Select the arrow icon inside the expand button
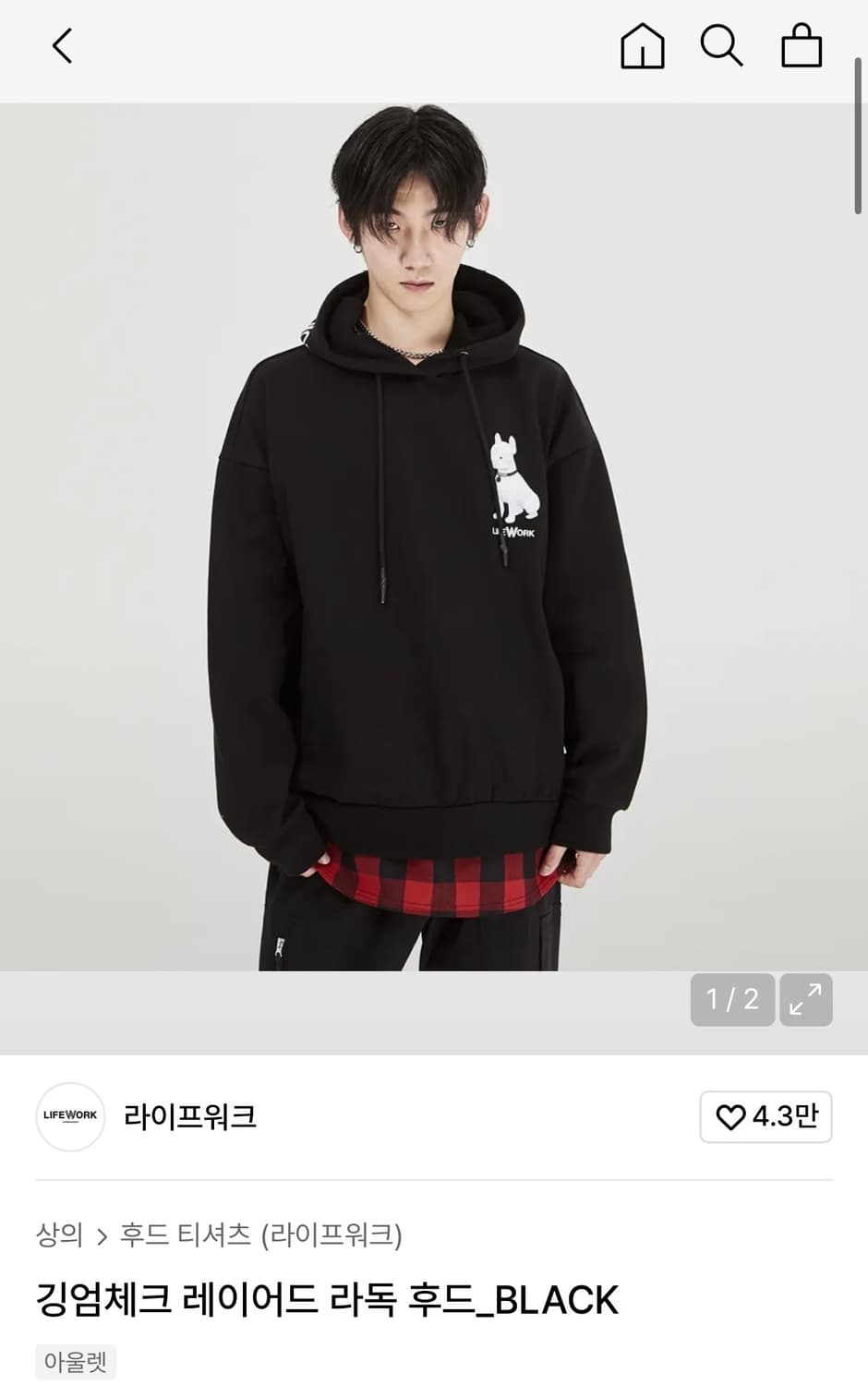This screenshot has height=1385, width=868. tap(805, 999)
